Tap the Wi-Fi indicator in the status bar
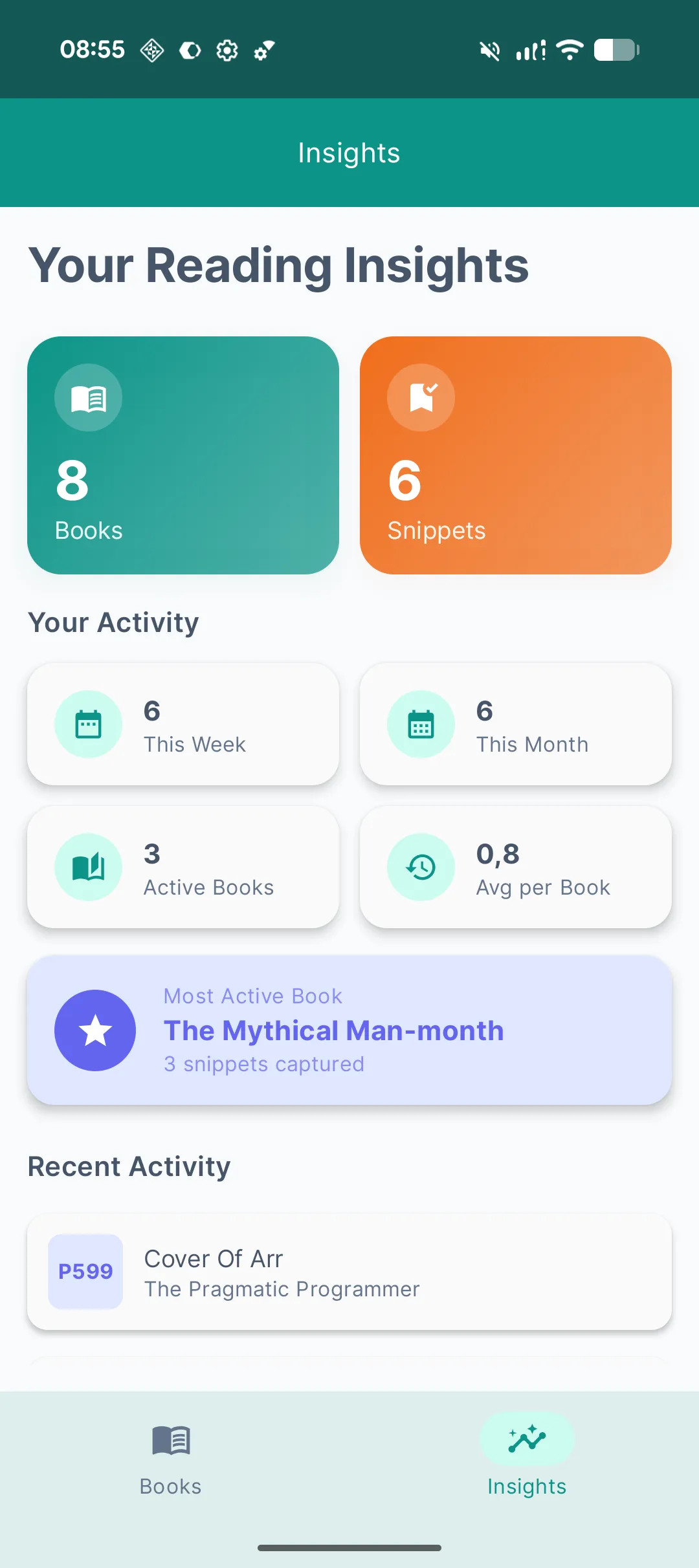Viewport: 699px width, 1568px height. pyautogui.click(x=569, y=50)
